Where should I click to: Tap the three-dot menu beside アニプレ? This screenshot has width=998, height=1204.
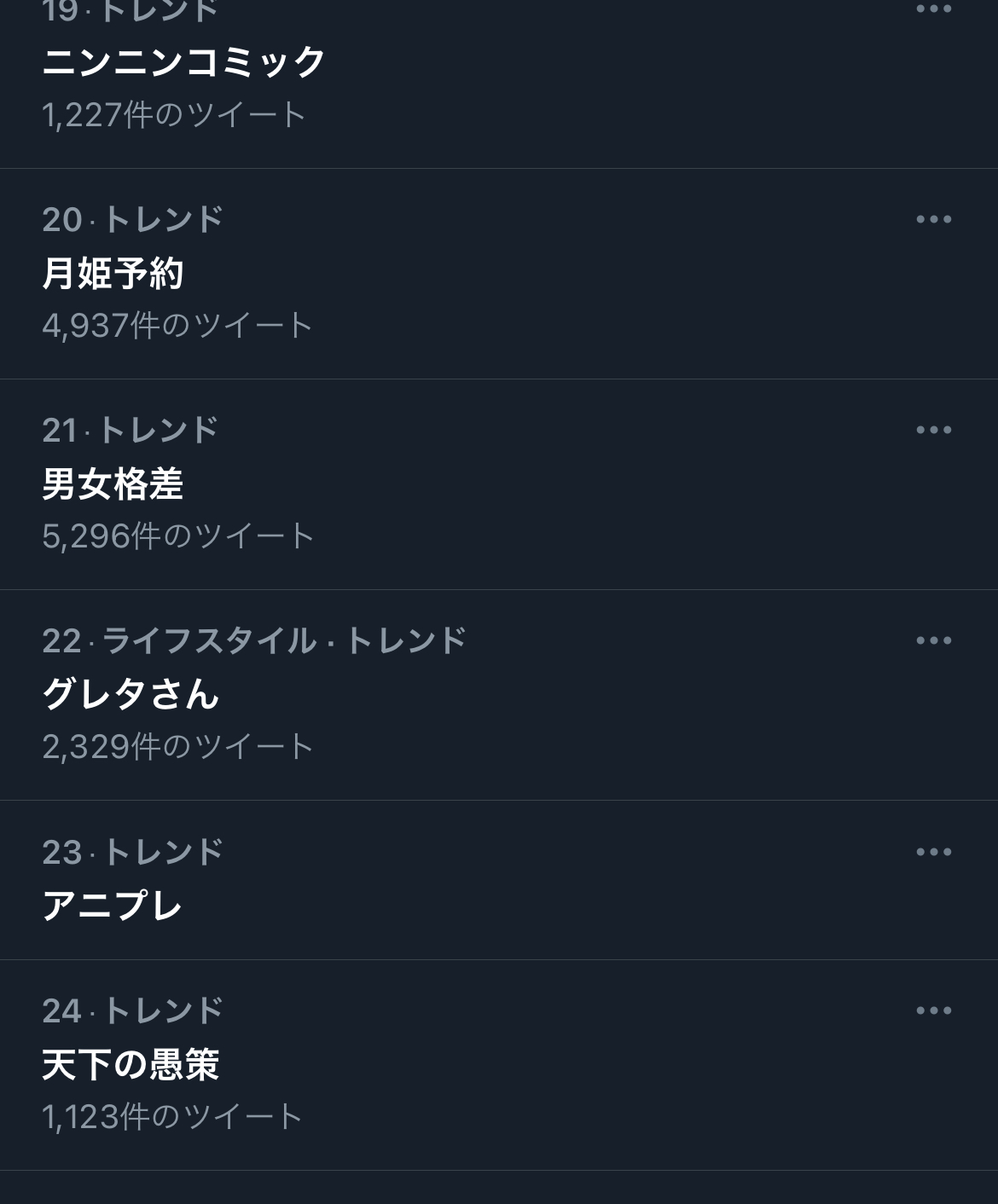933,852
